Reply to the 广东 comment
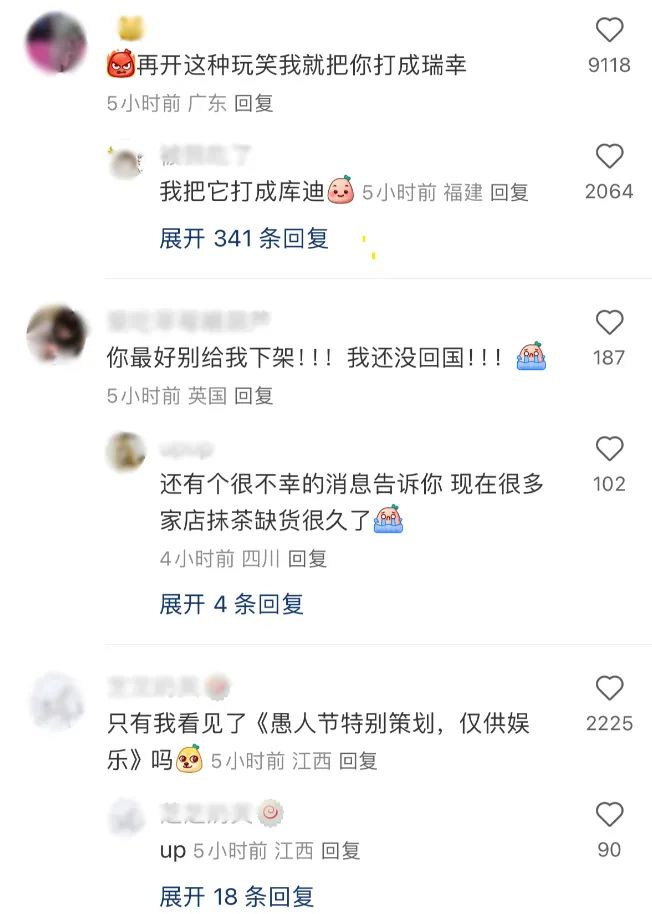 click(x=254, y=103)
